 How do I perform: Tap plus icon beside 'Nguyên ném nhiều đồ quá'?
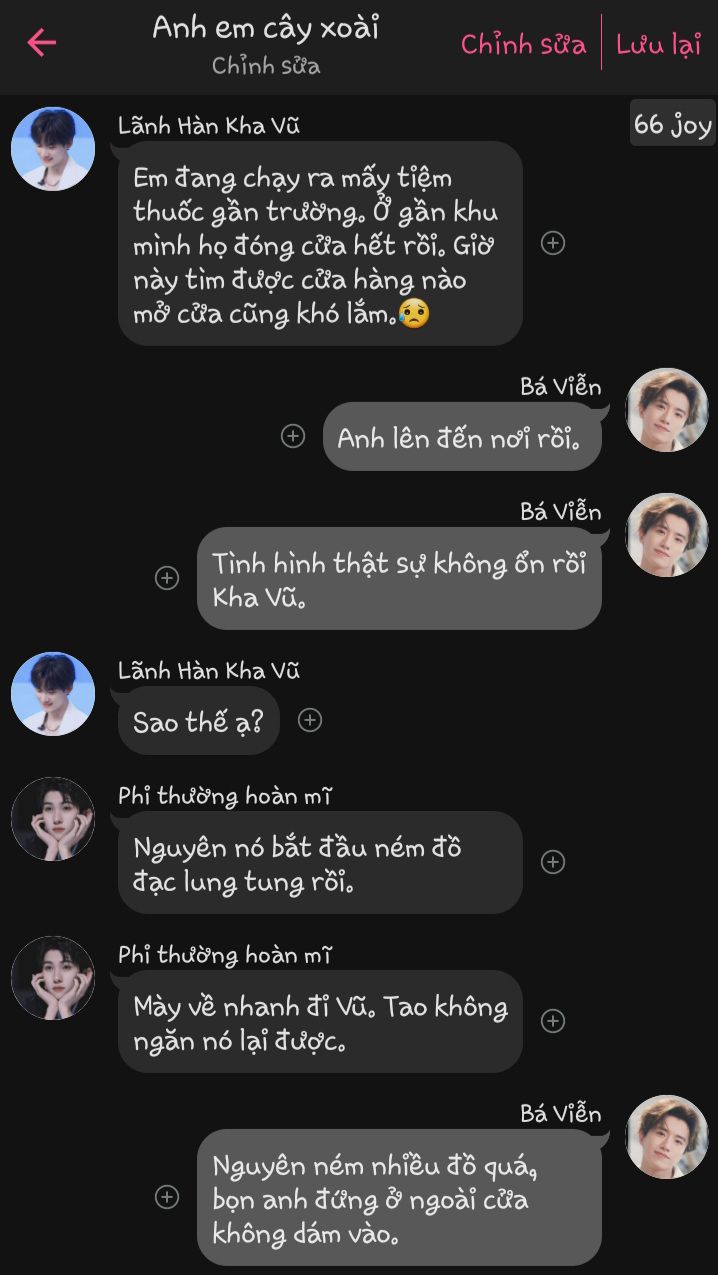(167, 1197)
